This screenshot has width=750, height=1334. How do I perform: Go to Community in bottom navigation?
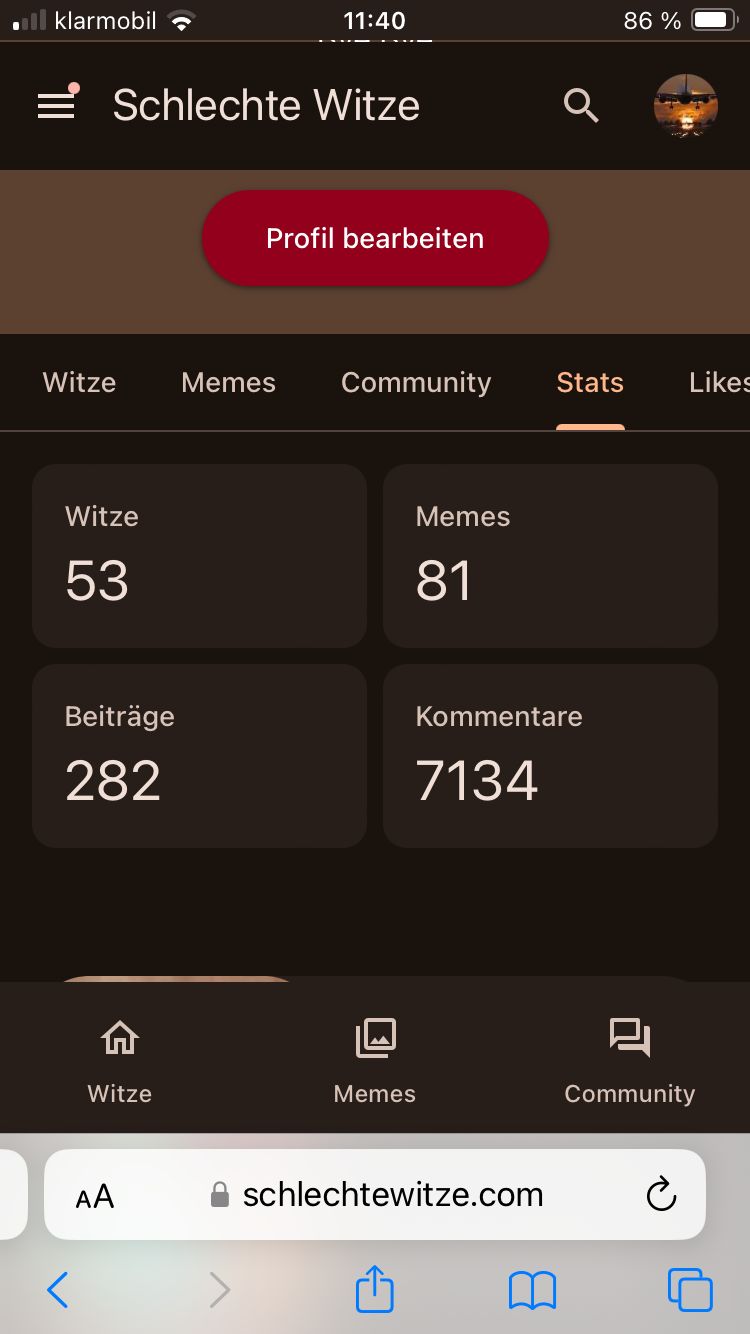pos(629,1060)
